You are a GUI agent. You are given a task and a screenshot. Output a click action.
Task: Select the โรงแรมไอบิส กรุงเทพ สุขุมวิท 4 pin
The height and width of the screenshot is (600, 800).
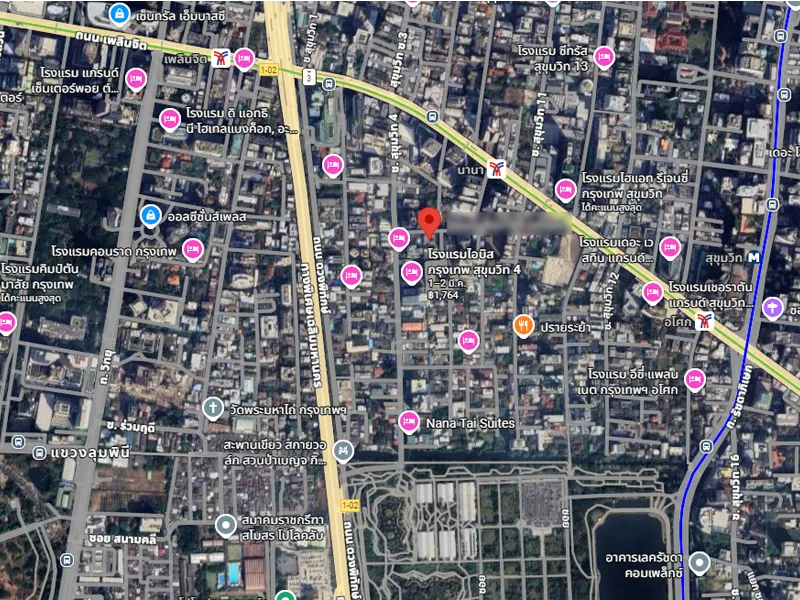pos(411,272)
